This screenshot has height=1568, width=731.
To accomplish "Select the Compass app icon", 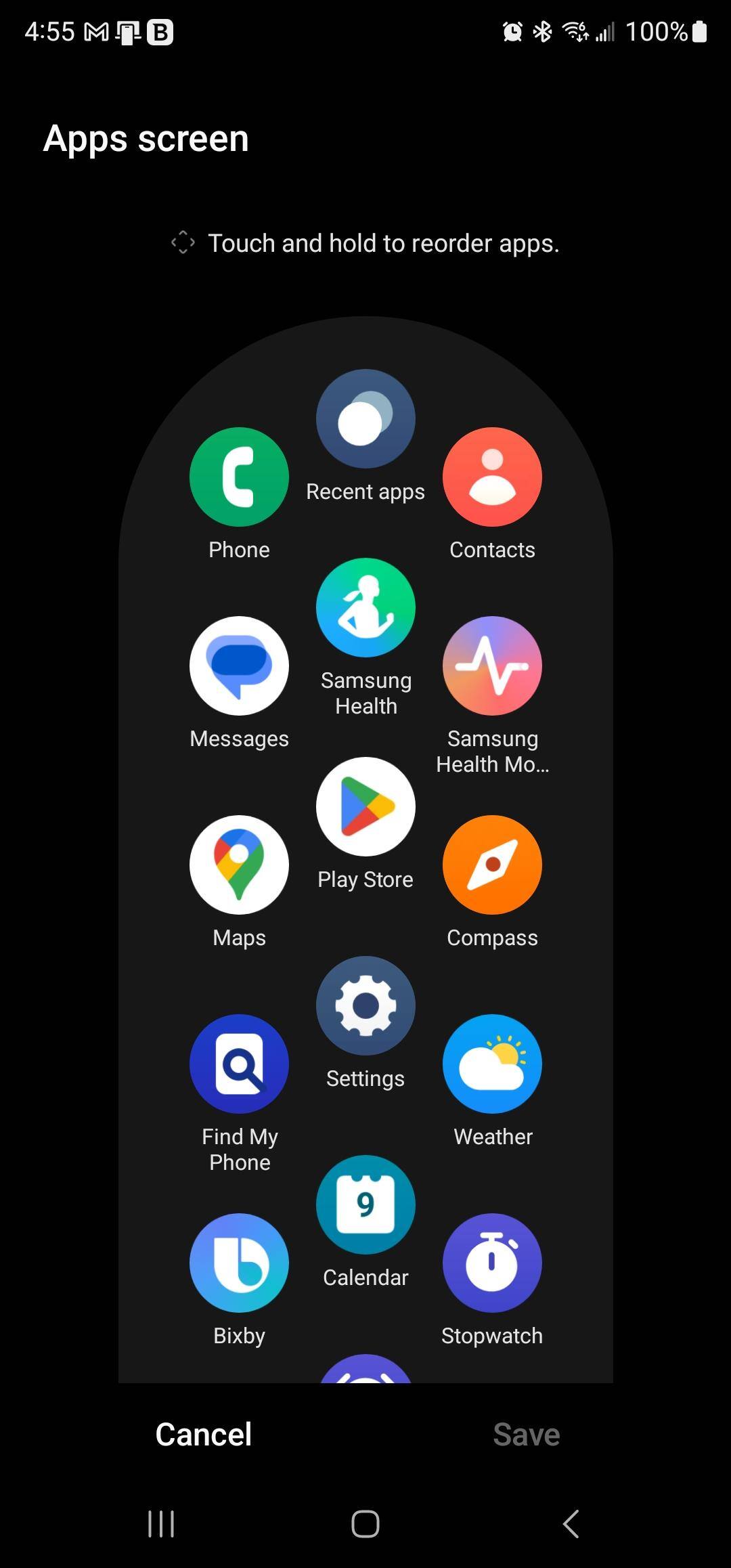I will [x=492, y=865].
